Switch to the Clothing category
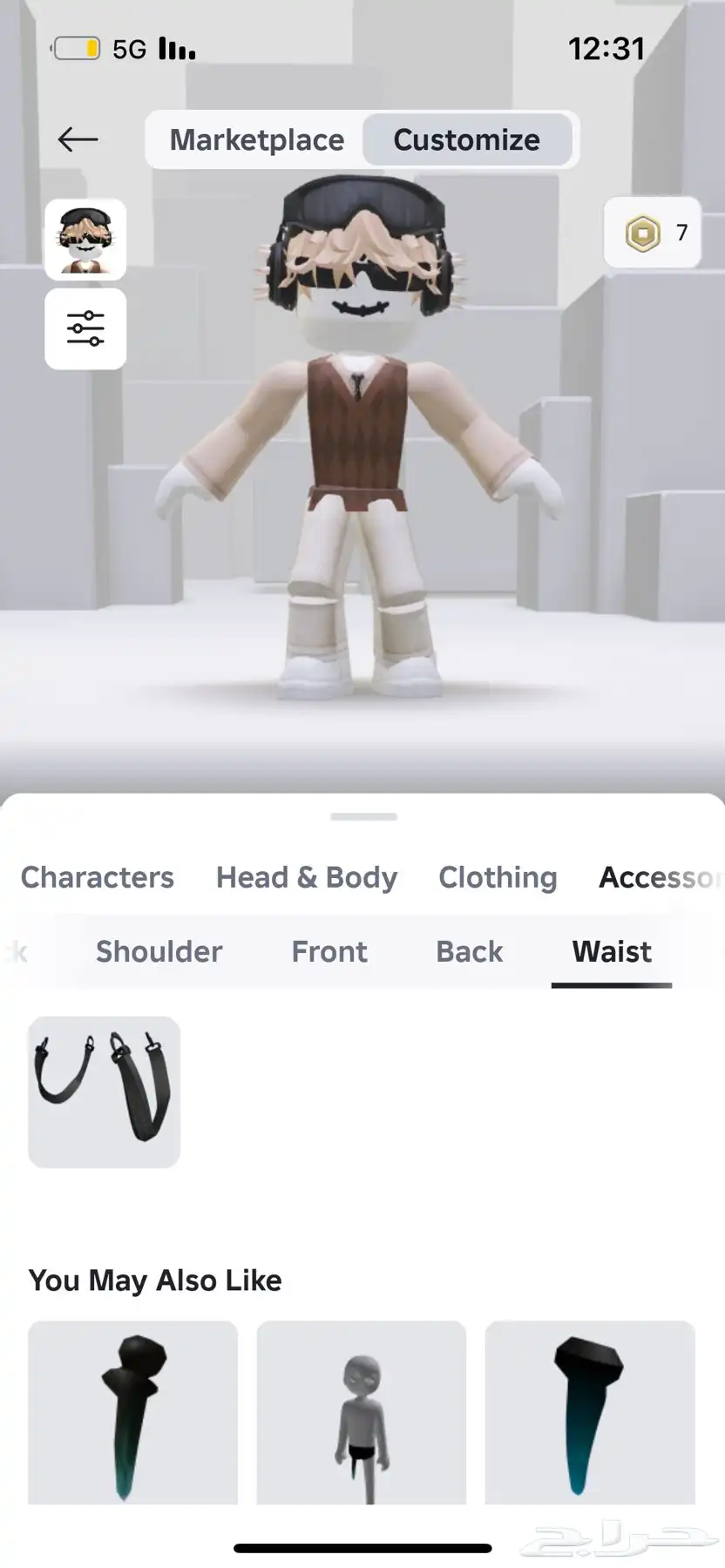Viewport: 725px width, 1568px height. click(498, 877)
